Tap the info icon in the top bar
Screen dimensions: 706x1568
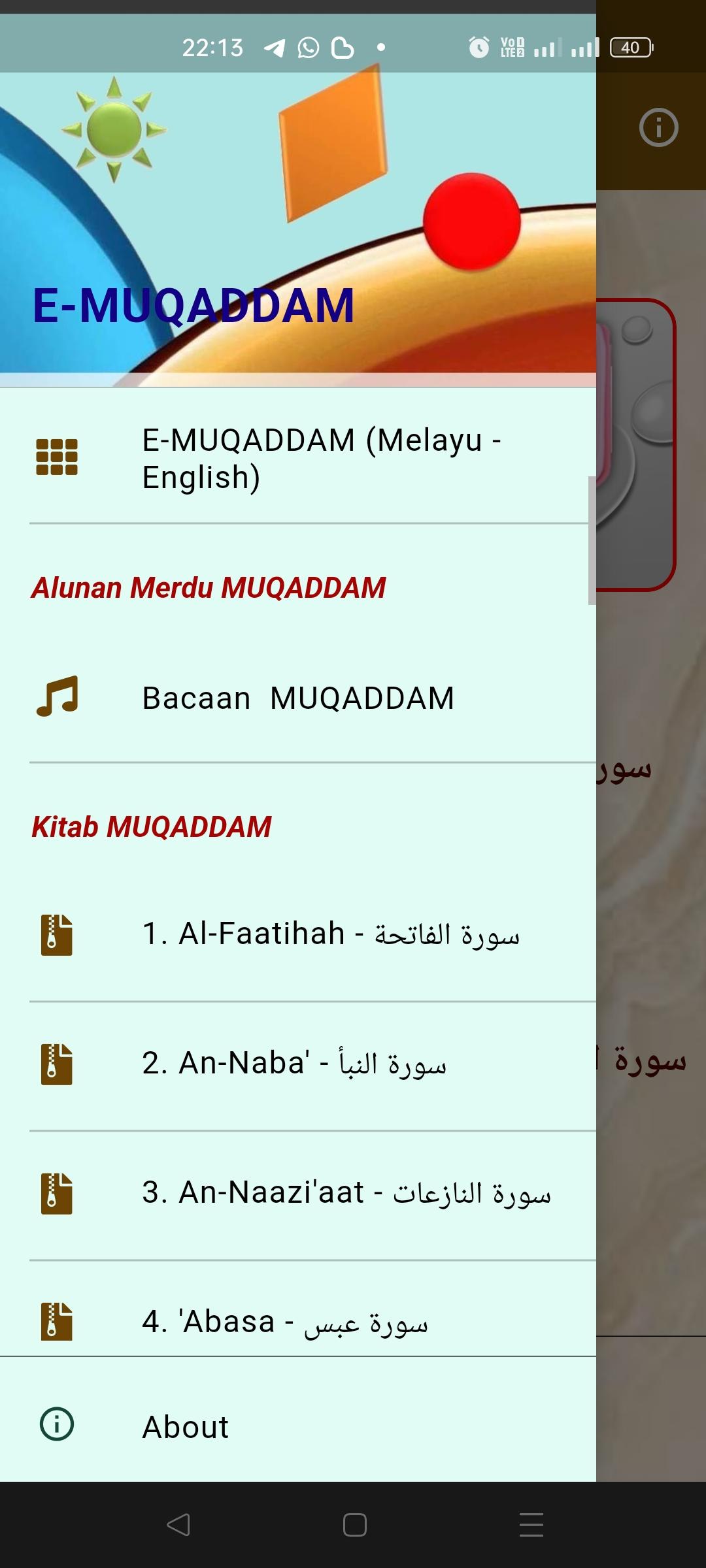click(x=658, y=127)
